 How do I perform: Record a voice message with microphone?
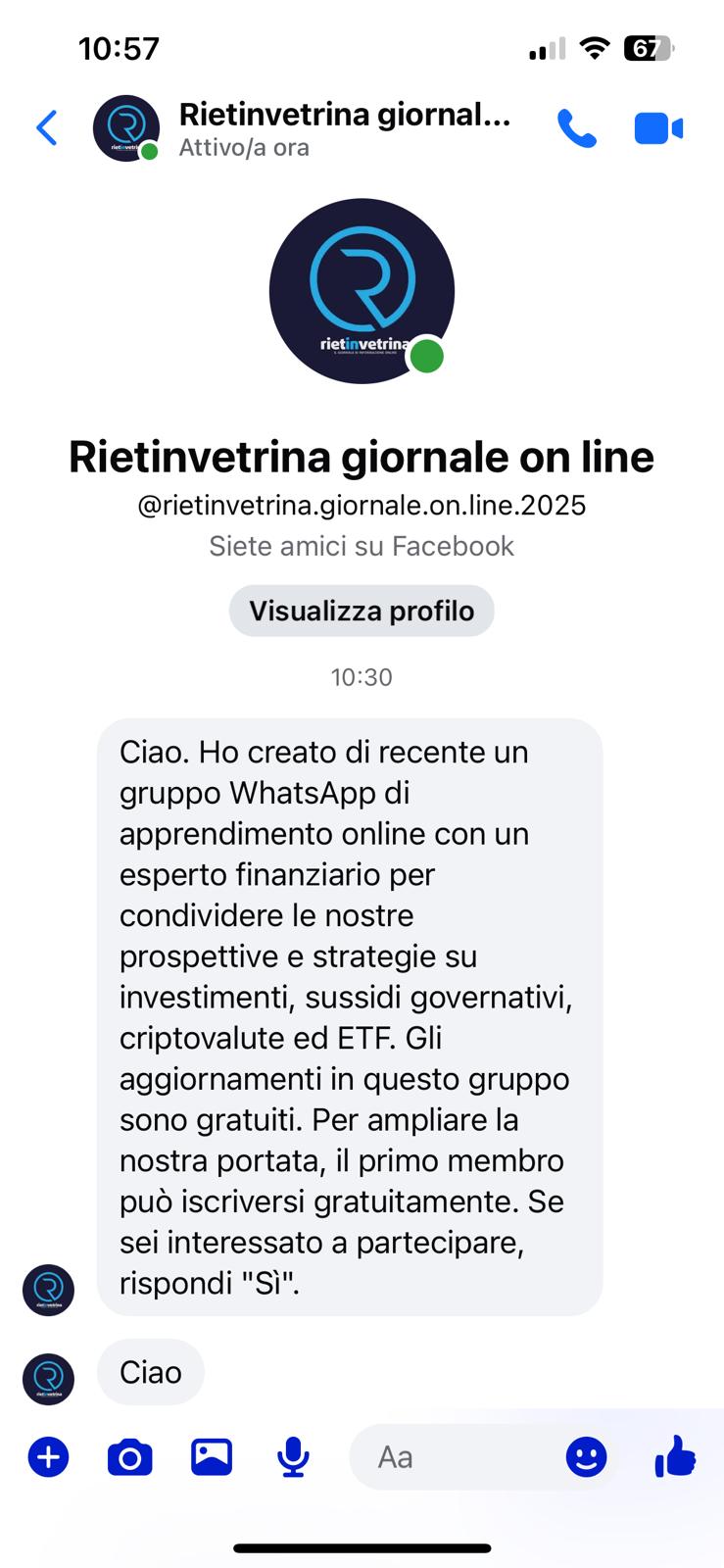pyautogui.click(x=293, y=1457)
